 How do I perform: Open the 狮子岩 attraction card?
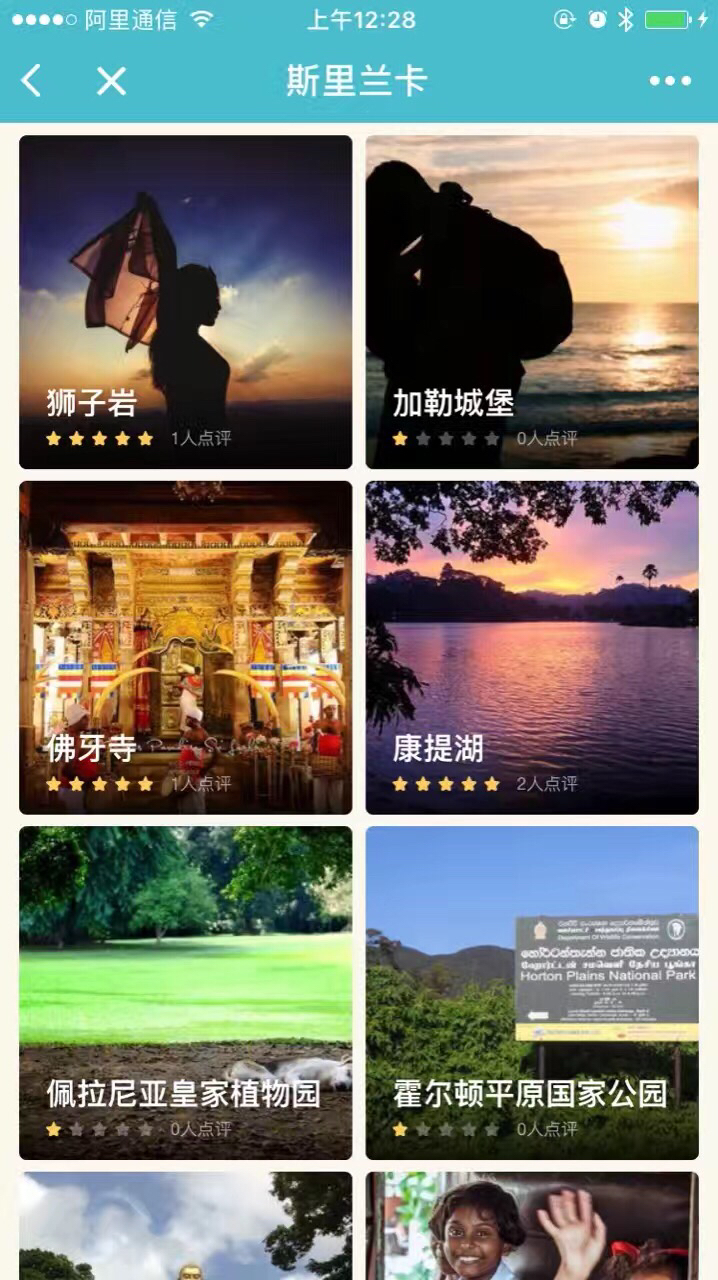186,302
